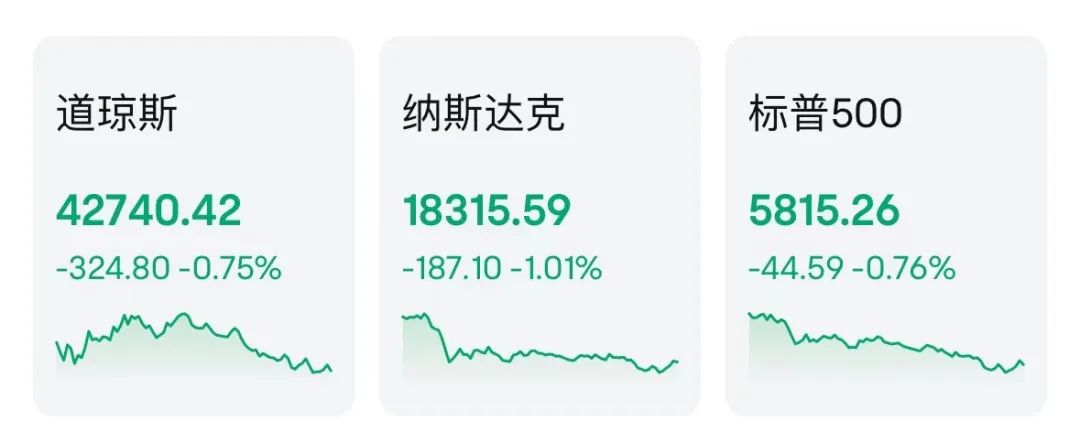Screen dimensions: 1080x442
Task: Open the 道琼斯 index card
Action: coord(194,226)
